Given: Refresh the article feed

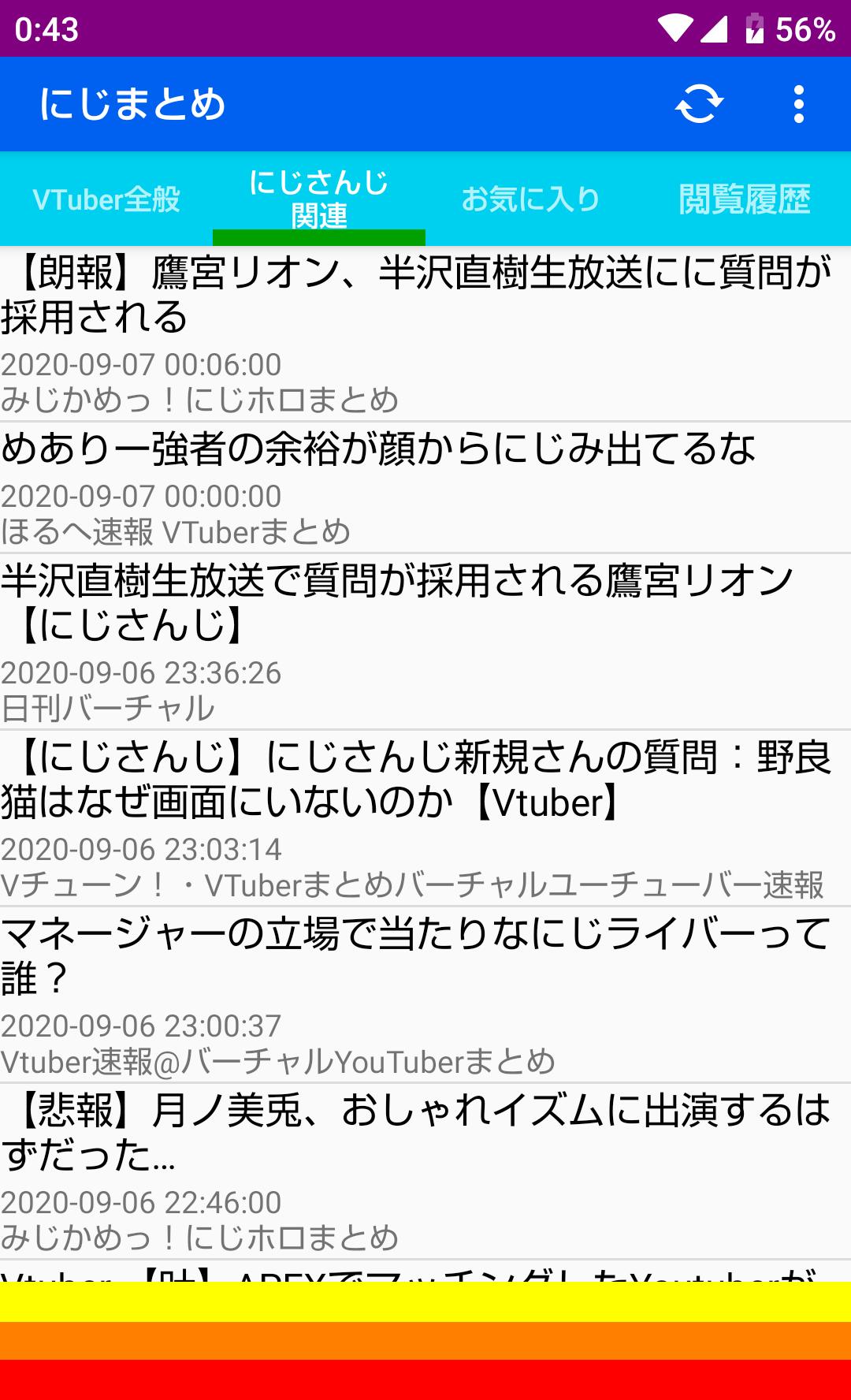Looking at the screenshot, I should point(699,104).
